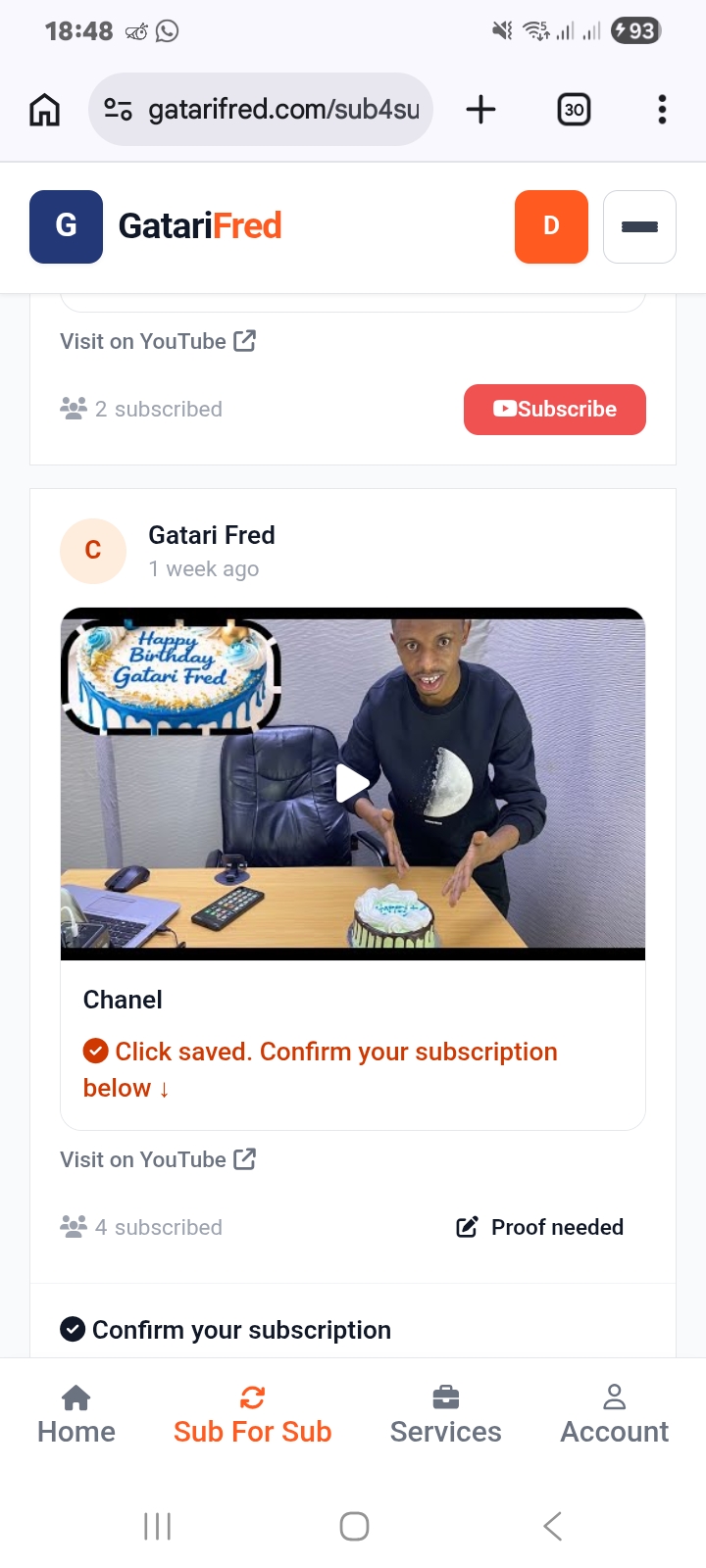Open the browser home page

click(44, 110)
